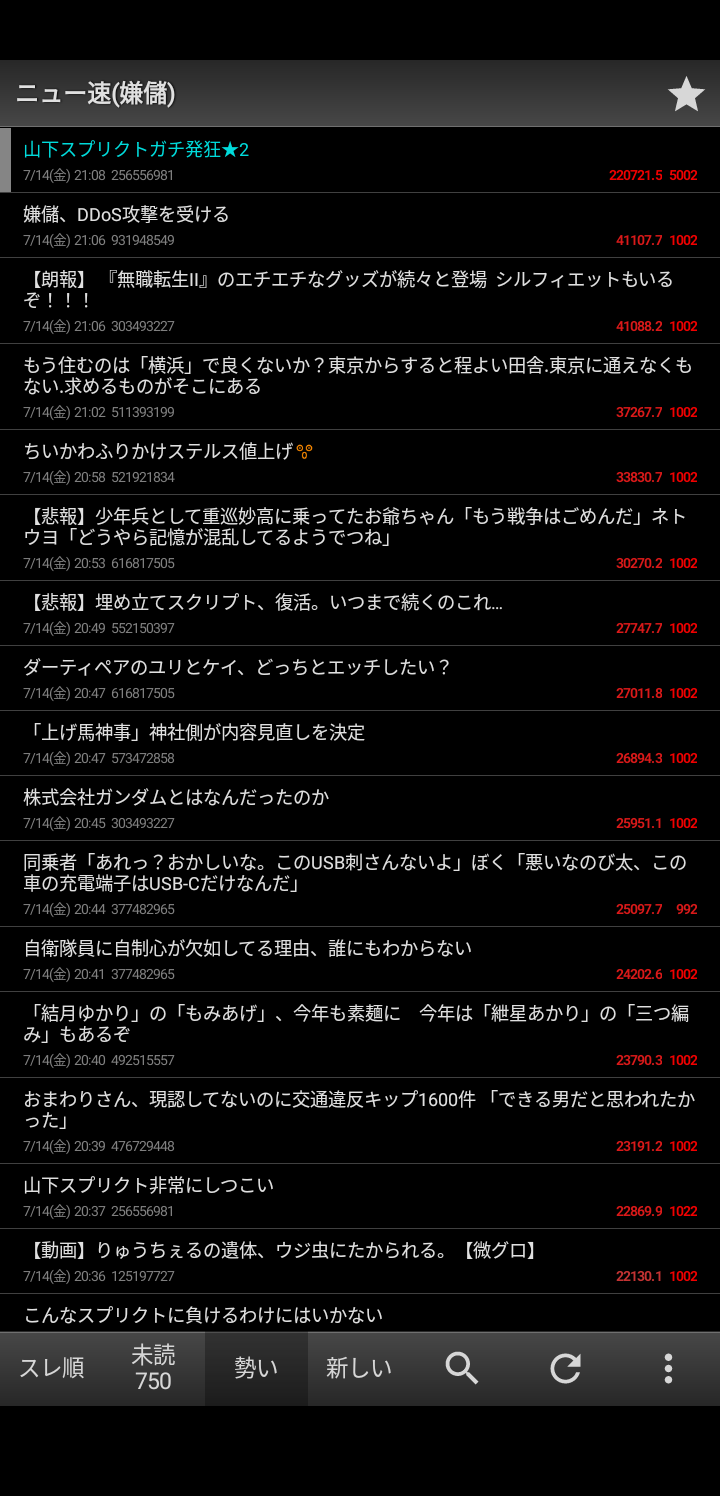This screenshot has height=1496, width=720.
Task: Open the 無職転生II goods thread
Action: tap(360, 301)
